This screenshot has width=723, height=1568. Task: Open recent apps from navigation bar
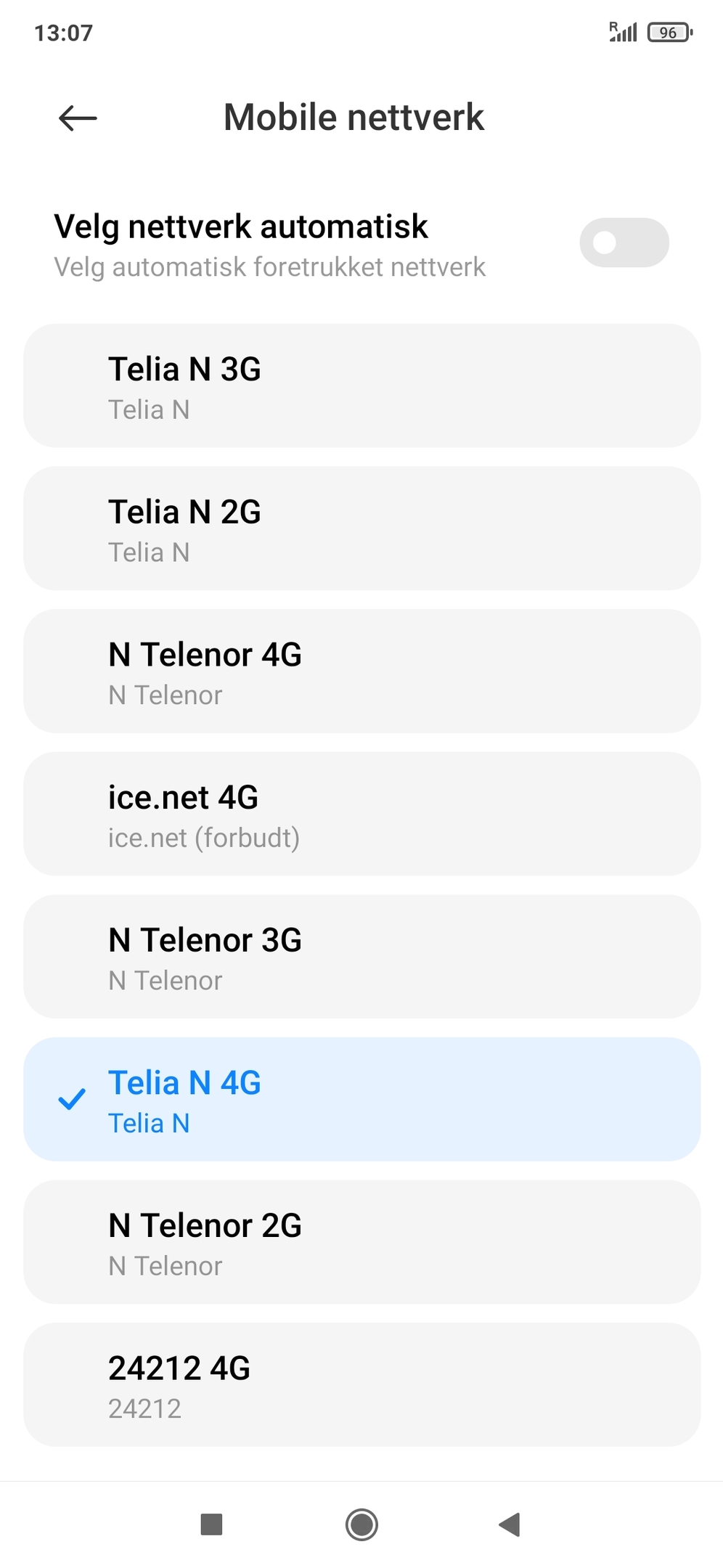211,1524
